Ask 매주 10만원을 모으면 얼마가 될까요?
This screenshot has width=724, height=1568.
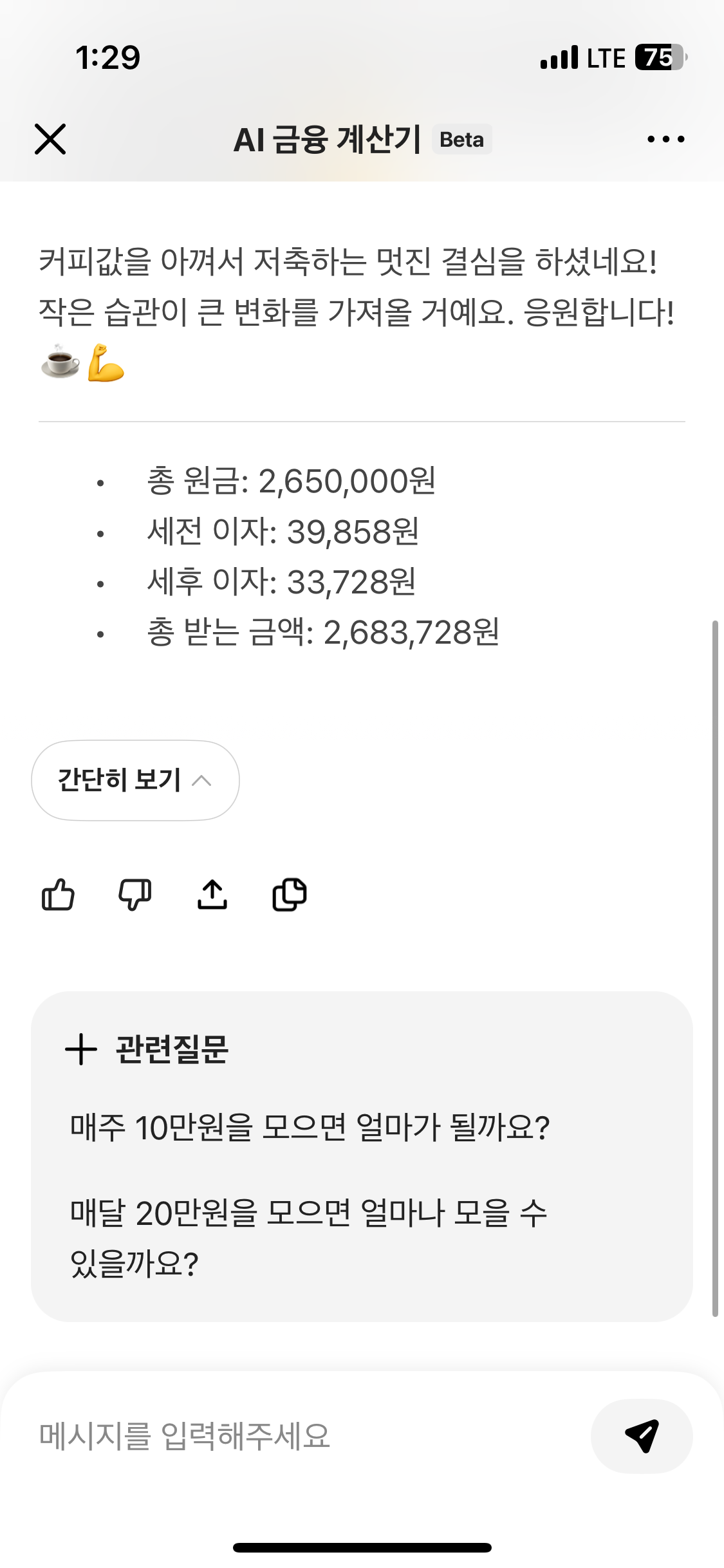[310, 1127]
